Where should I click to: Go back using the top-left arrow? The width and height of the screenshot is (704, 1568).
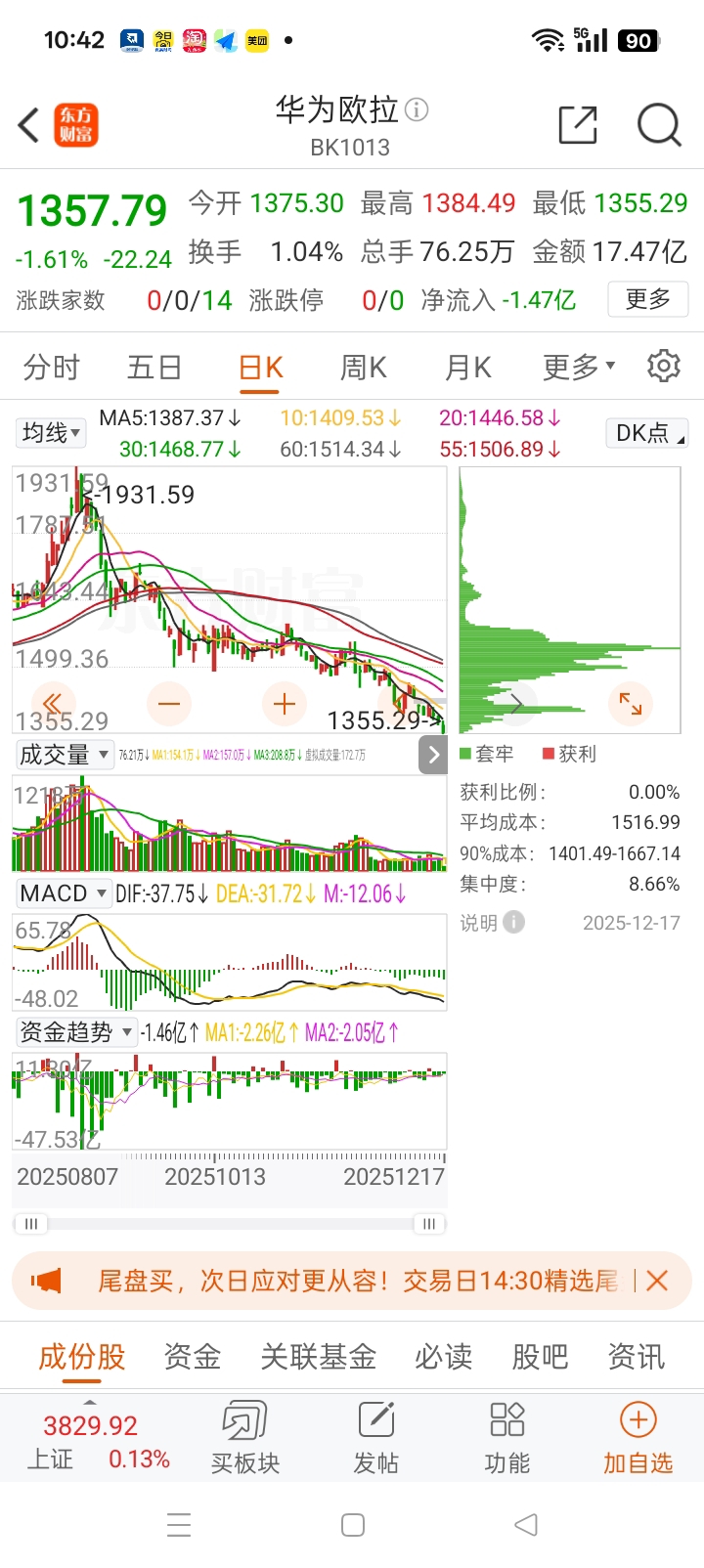pyautogui.click(x=29, y=125)
